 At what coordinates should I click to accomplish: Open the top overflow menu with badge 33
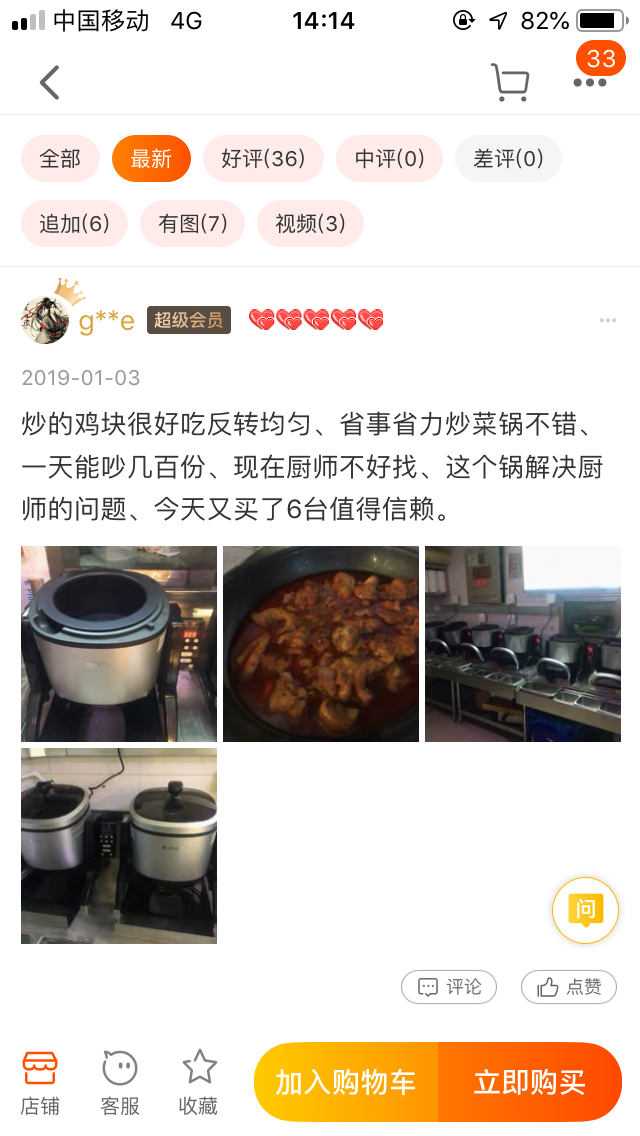(x=590, y=82)
